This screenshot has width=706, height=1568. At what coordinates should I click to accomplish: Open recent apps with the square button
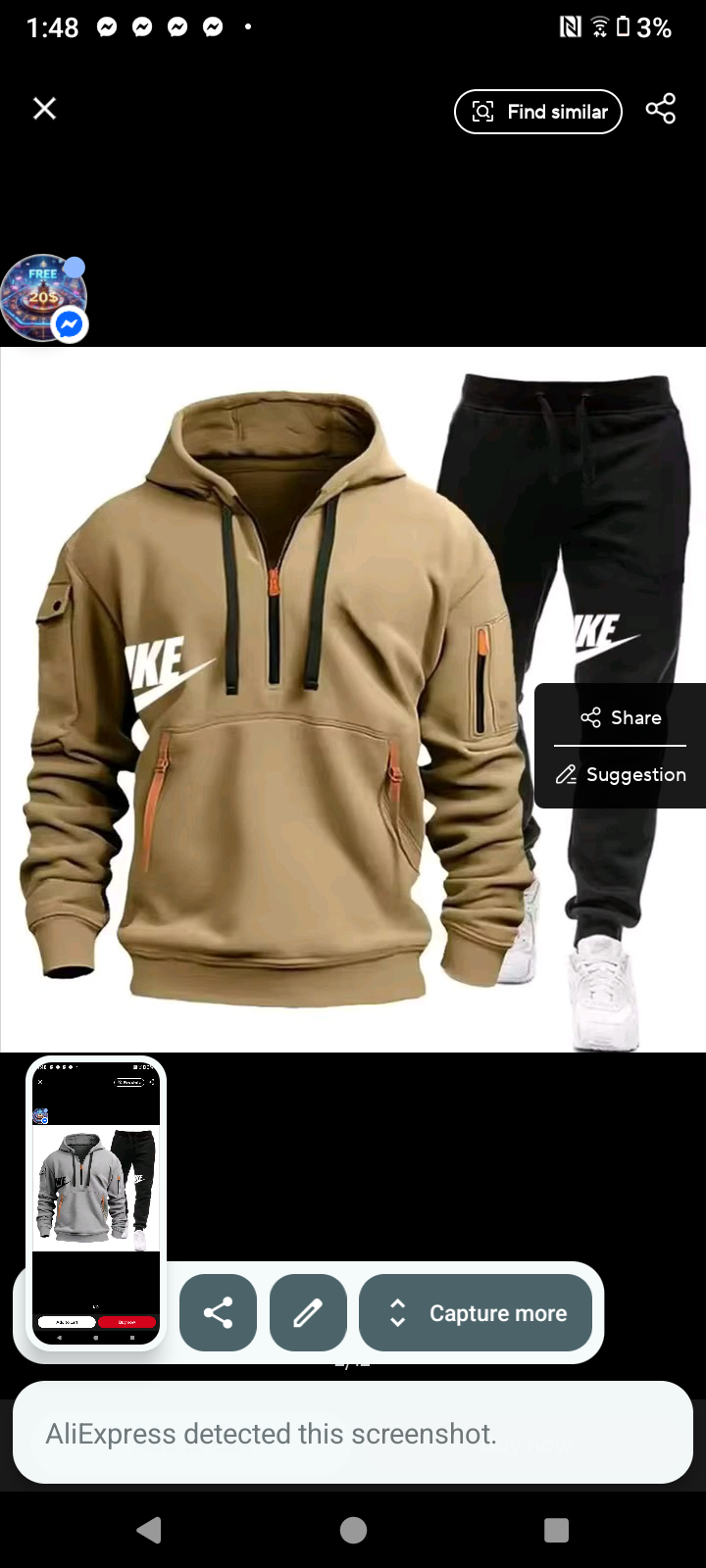(555, 1531)
